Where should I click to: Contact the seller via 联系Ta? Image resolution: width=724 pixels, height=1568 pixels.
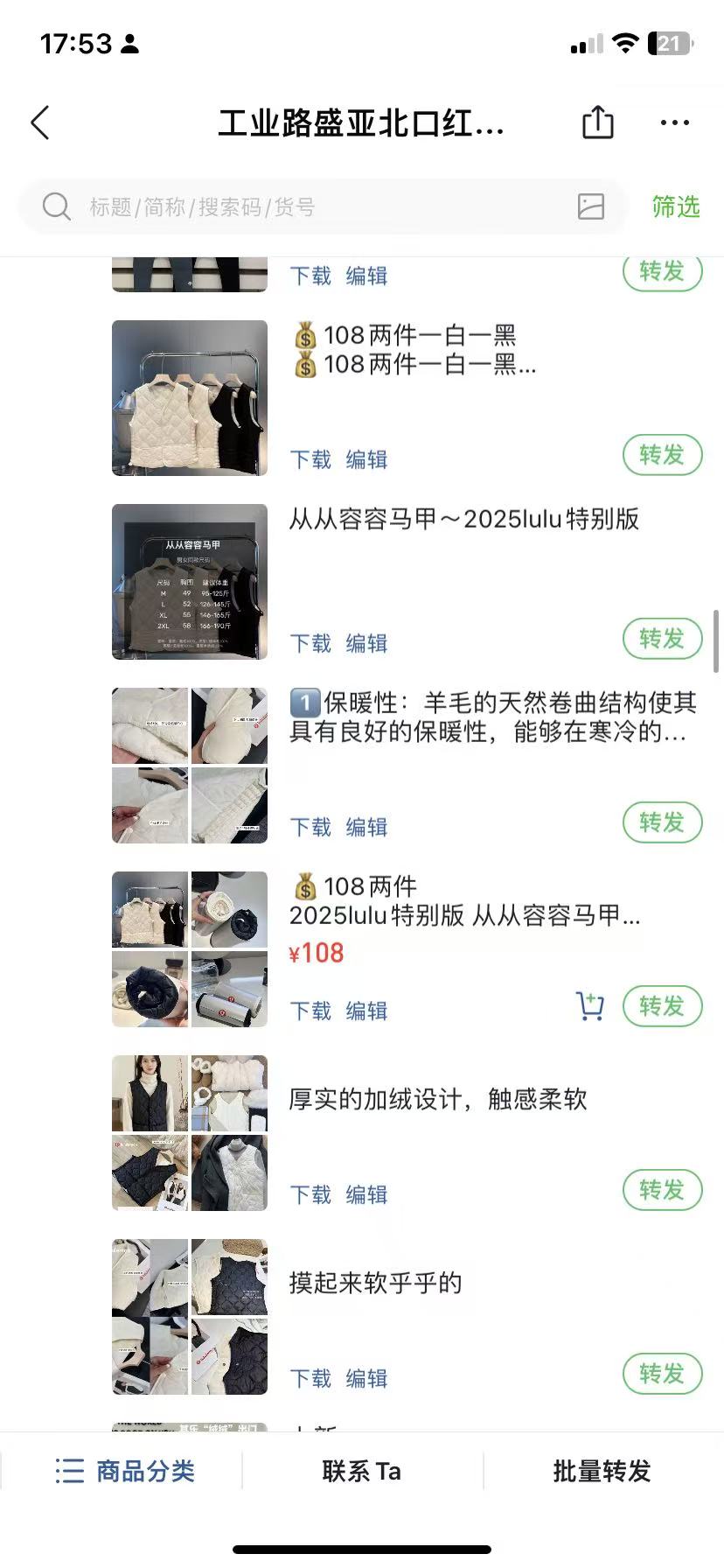(x=361, y=1471)
